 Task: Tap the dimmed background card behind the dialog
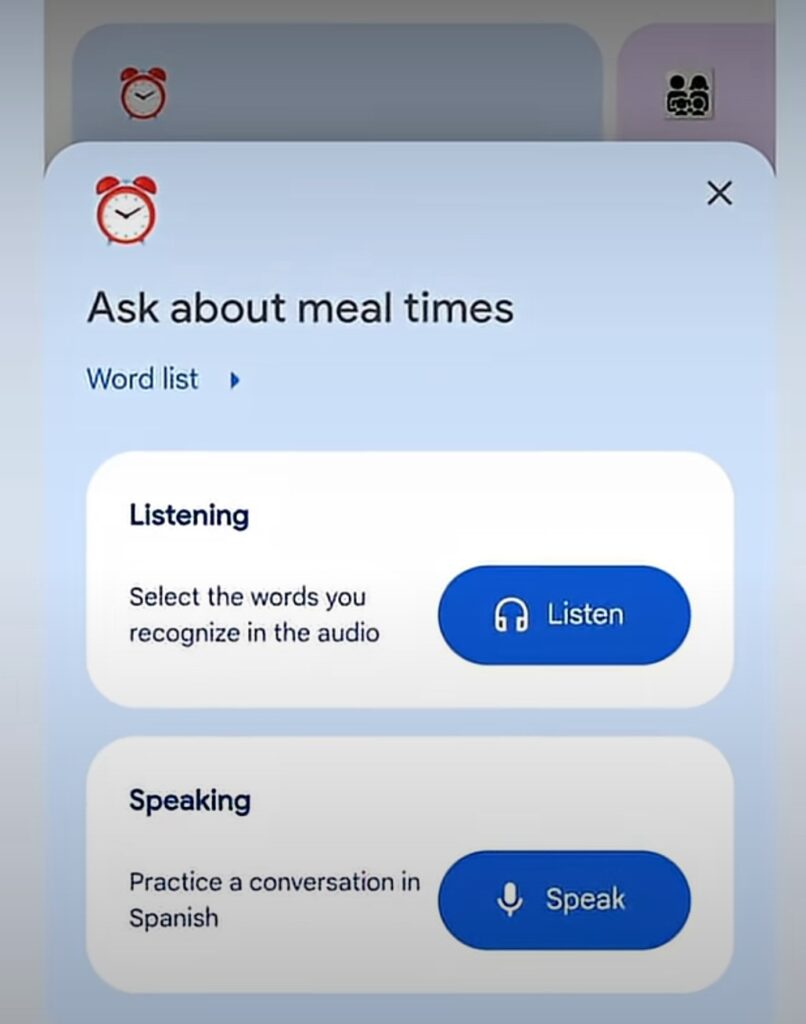400,70
